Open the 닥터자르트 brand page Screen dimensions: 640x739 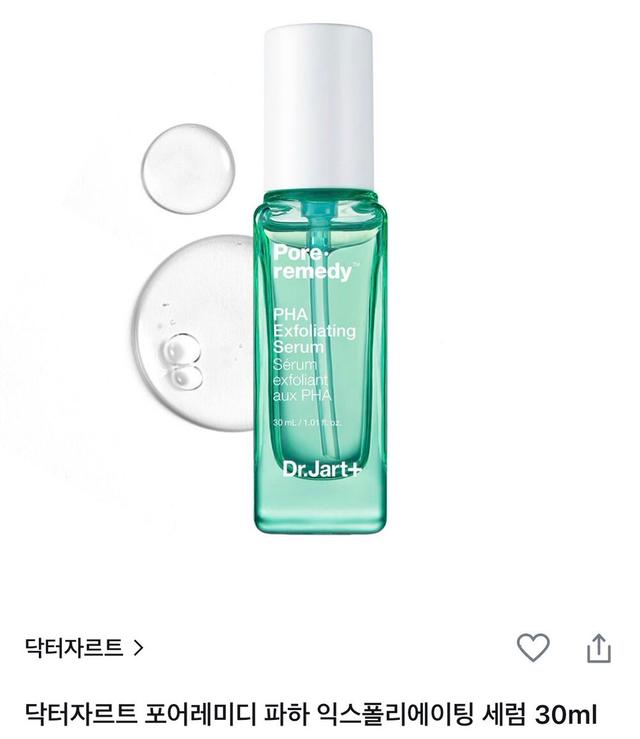[x=84, y=648]
